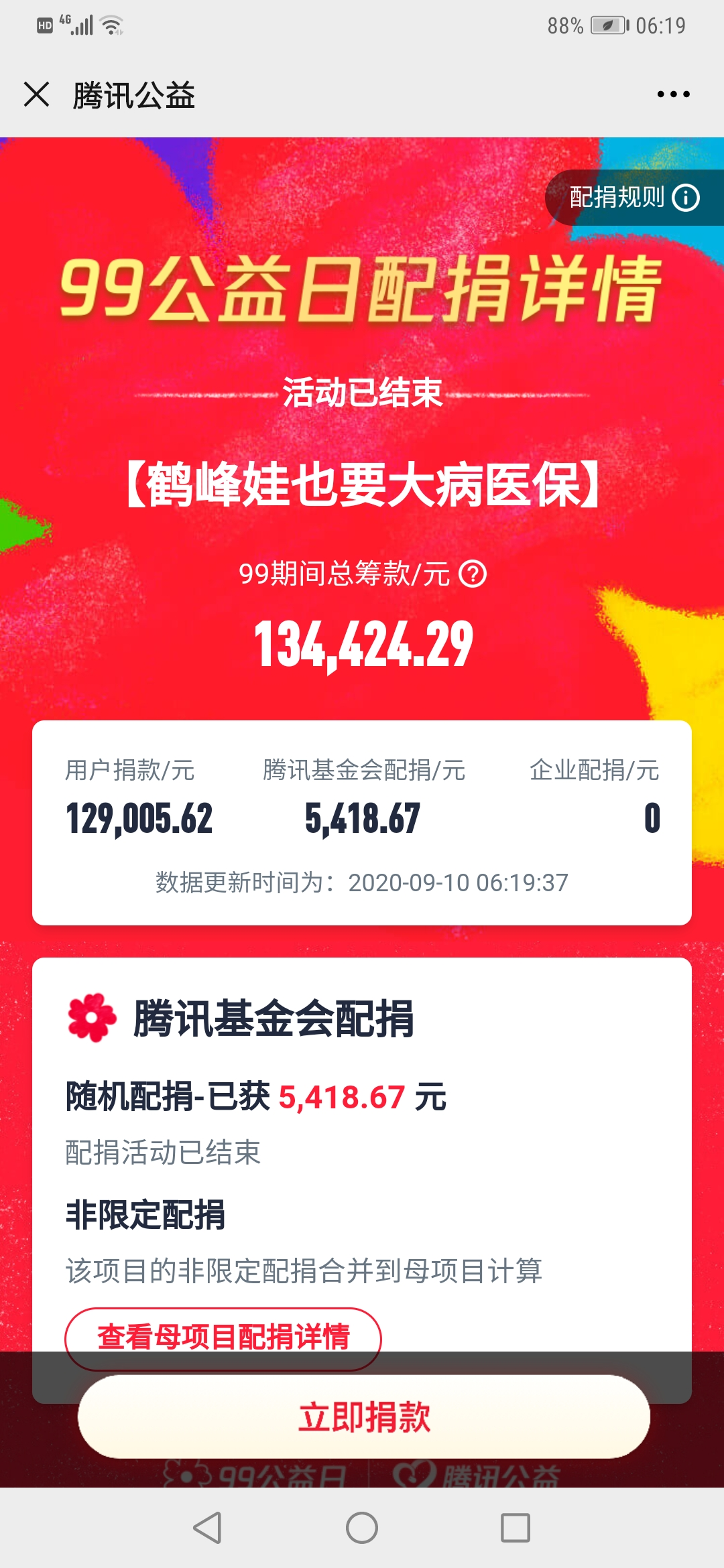Image resolution: width=724 pixels, height=1568 pixels.
Task: Go to the system home screen
Action: pyautogui.click(x=362, y=1528)
